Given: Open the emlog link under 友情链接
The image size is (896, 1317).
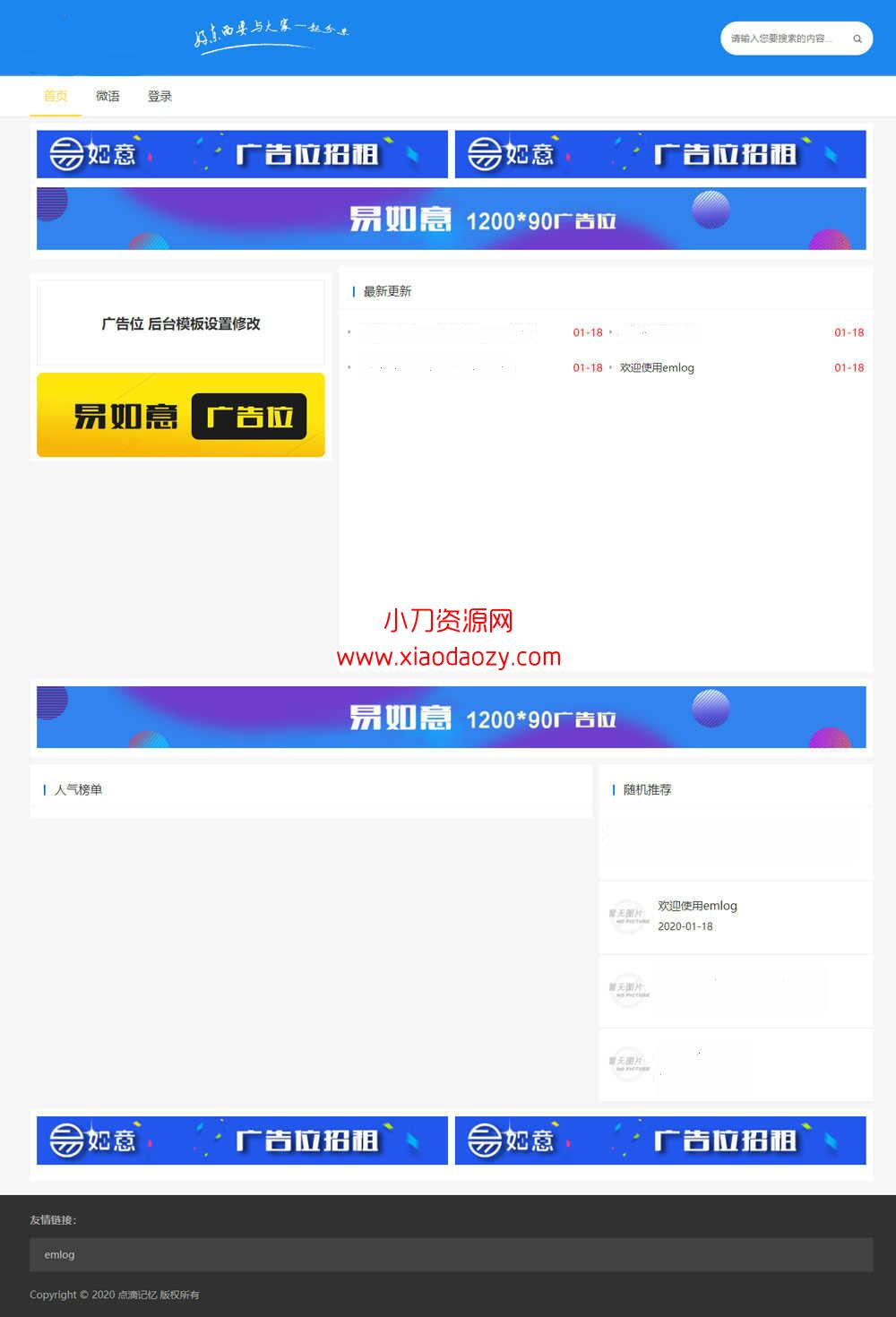Looking at the screenshot, I should pos(60,1254).
